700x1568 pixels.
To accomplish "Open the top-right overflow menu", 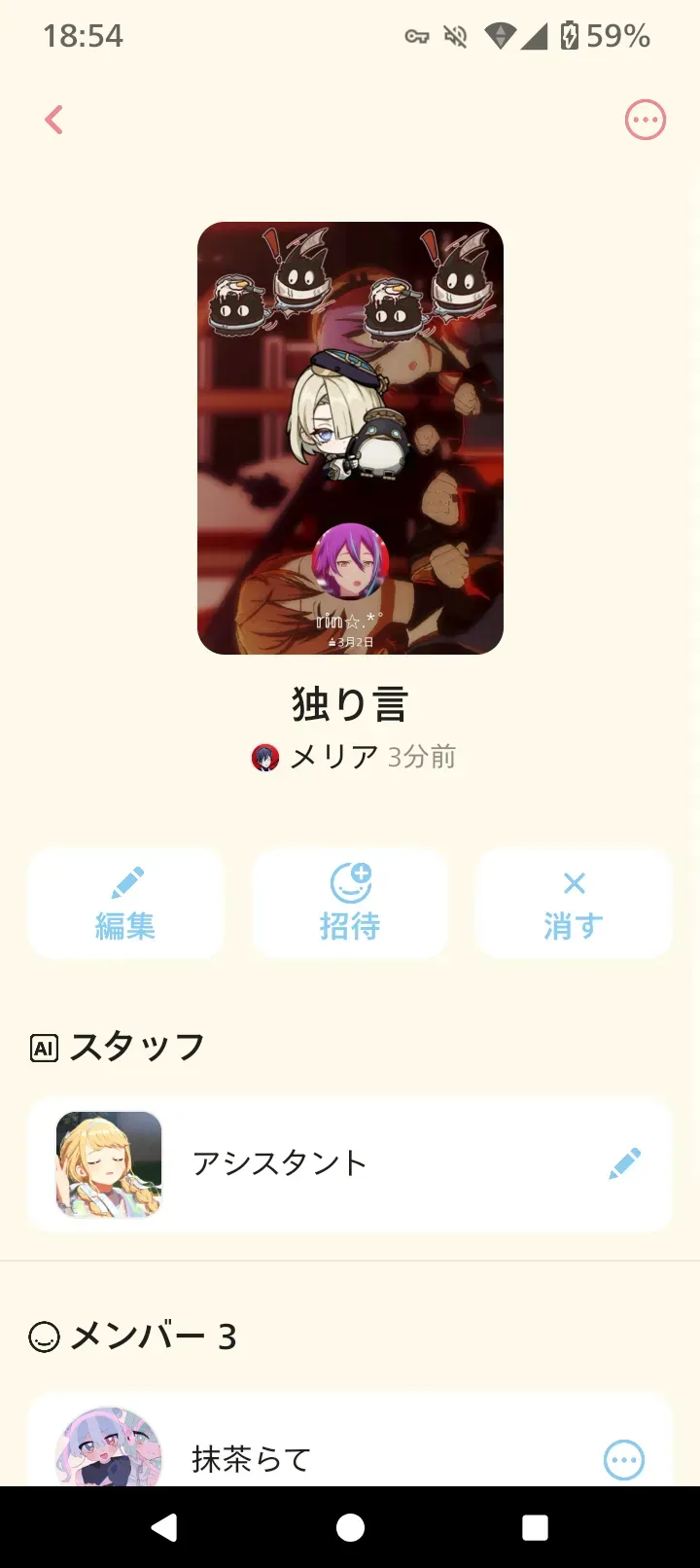I will 645,120.
